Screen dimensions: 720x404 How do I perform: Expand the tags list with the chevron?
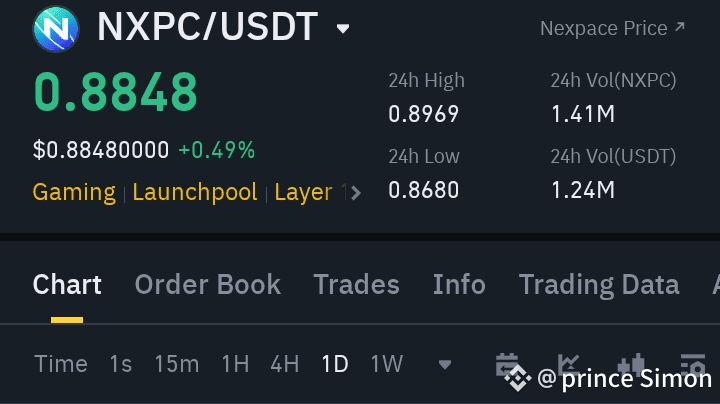click(x=355, y=193)
